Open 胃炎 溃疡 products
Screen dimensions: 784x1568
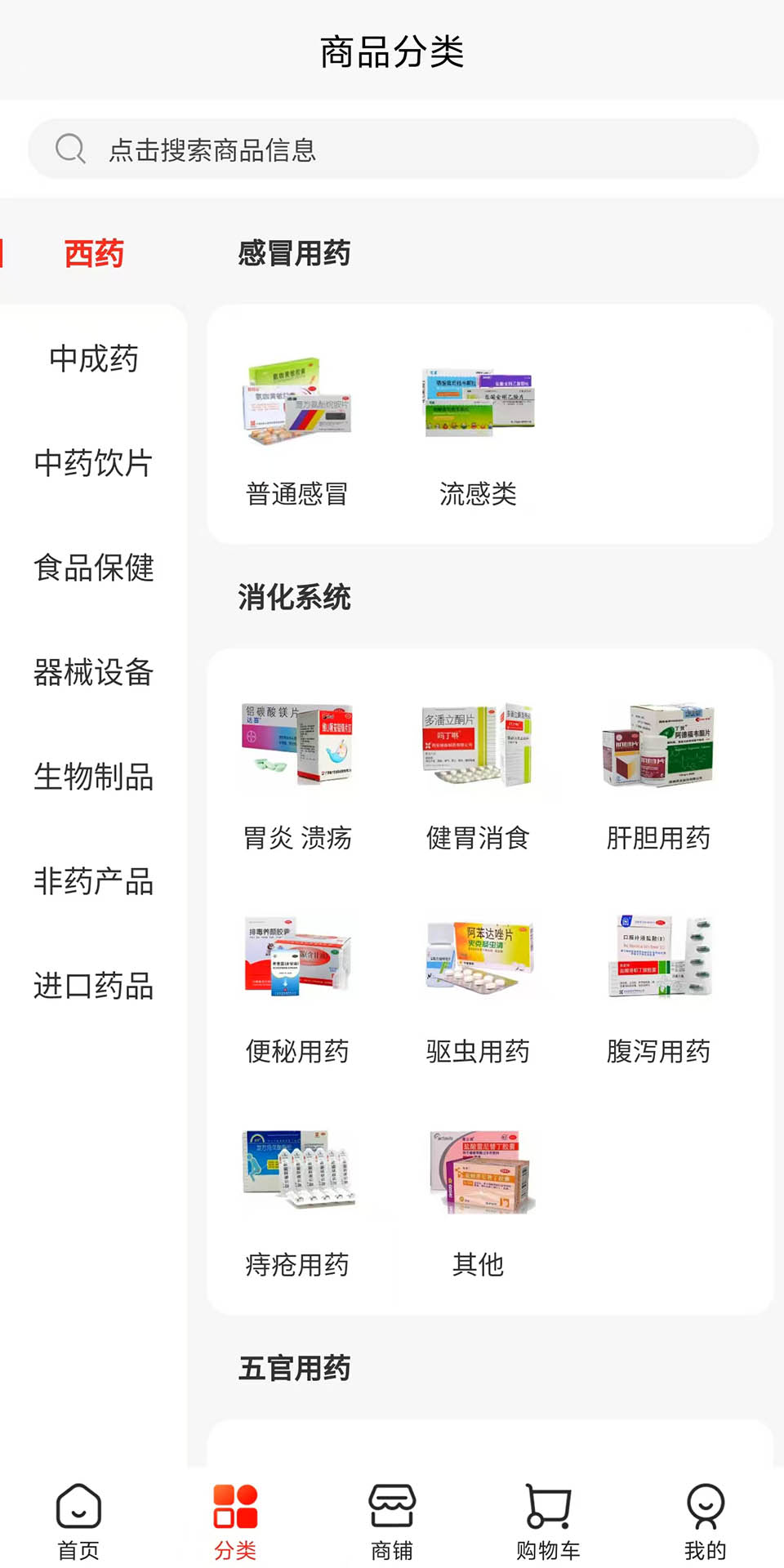coord(297,776)
